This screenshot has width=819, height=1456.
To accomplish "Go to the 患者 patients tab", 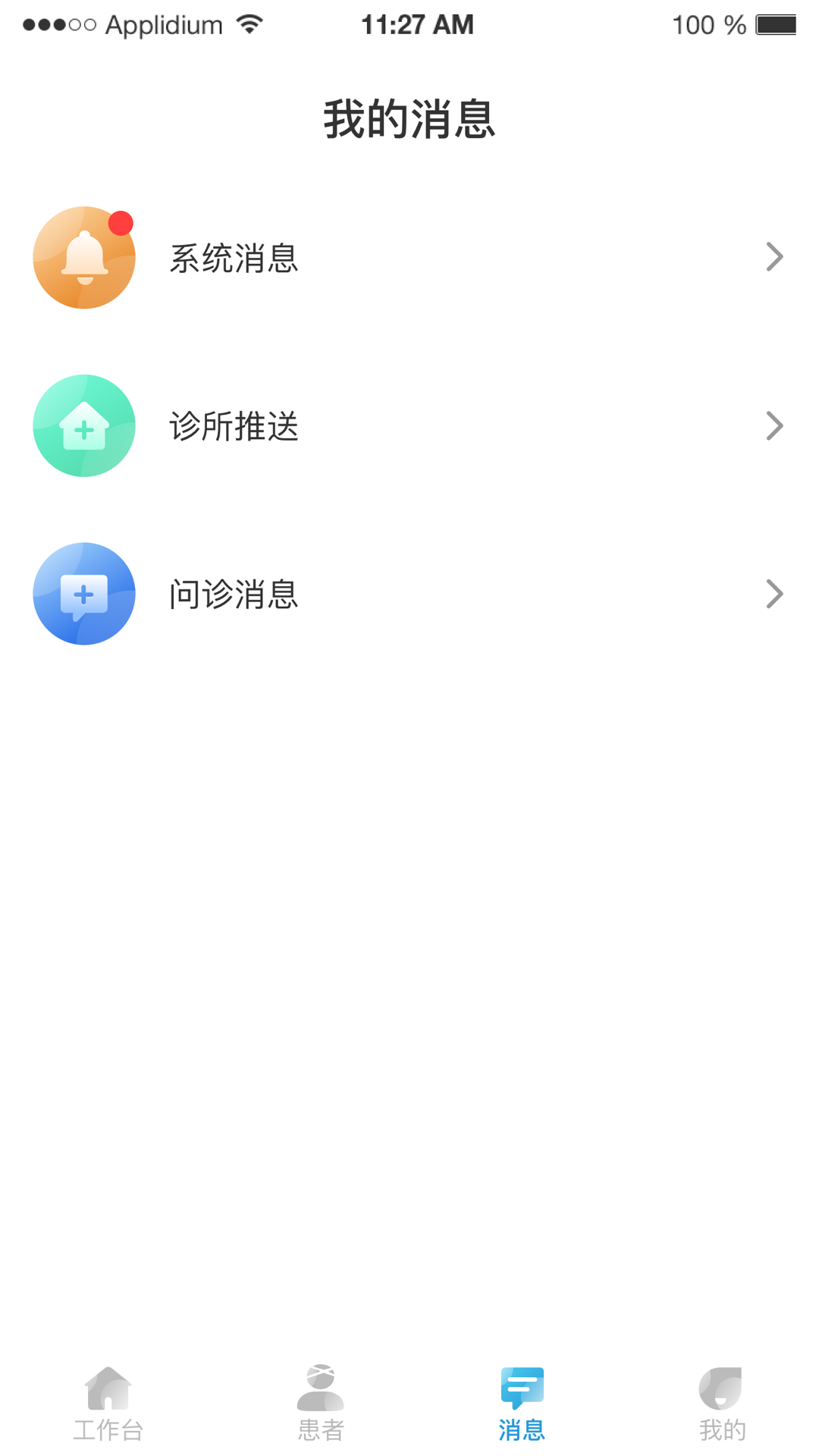I will tap(321, 1404).
